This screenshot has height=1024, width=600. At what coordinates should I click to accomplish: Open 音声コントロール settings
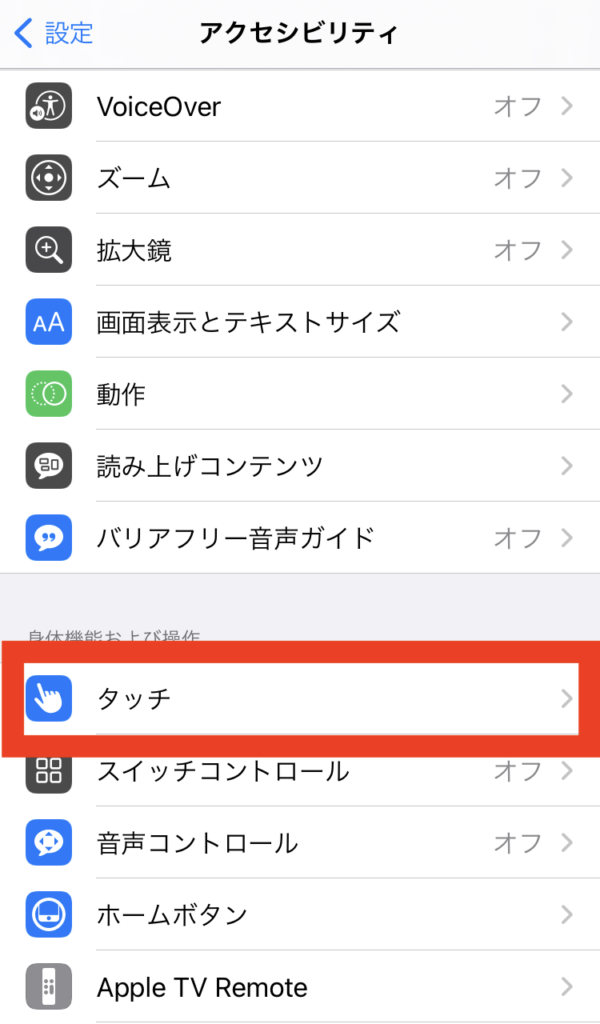point(300,842)
